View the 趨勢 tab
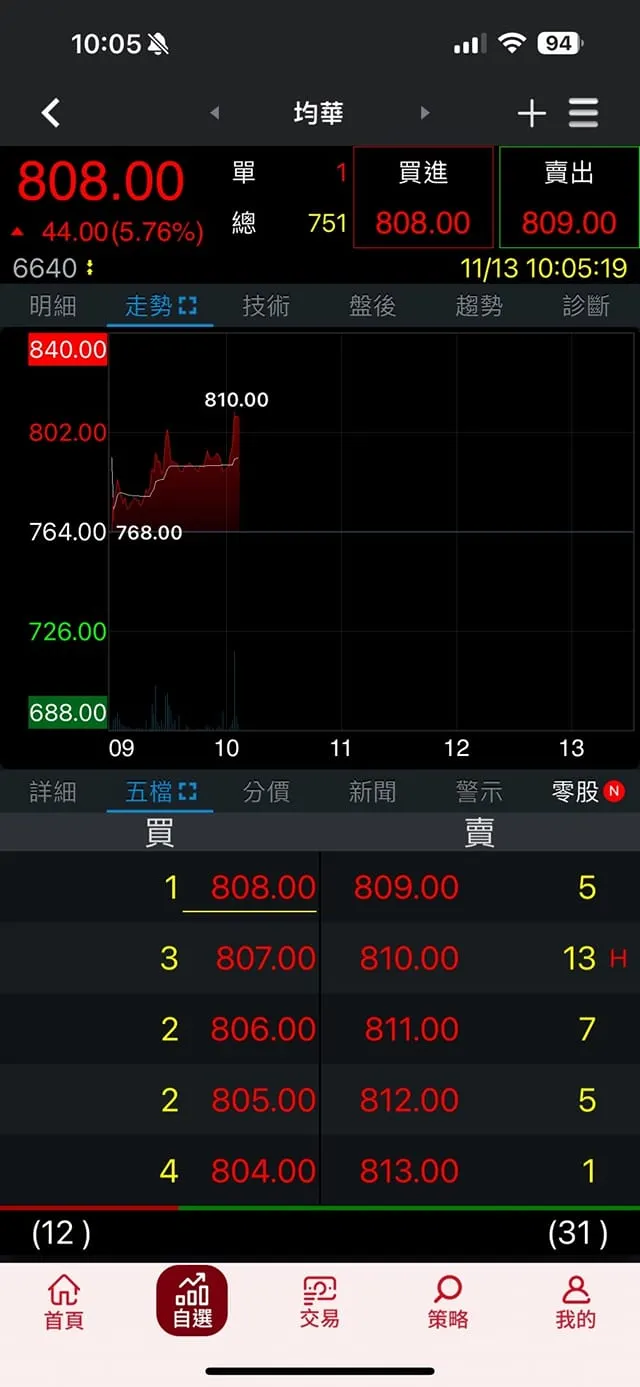 (x=479, y=306)
